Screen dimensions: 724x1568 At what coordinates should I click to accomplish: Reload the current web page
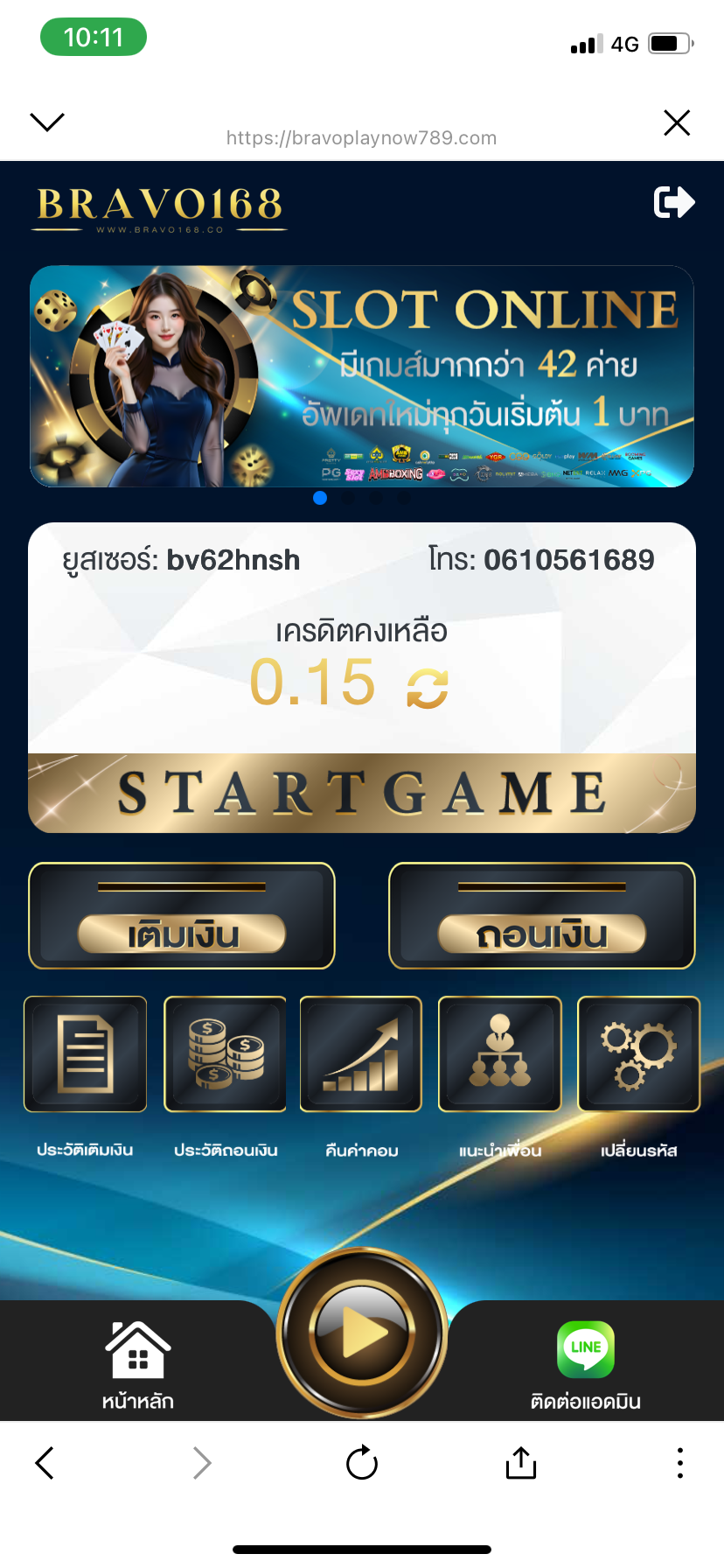[362, 1462]
